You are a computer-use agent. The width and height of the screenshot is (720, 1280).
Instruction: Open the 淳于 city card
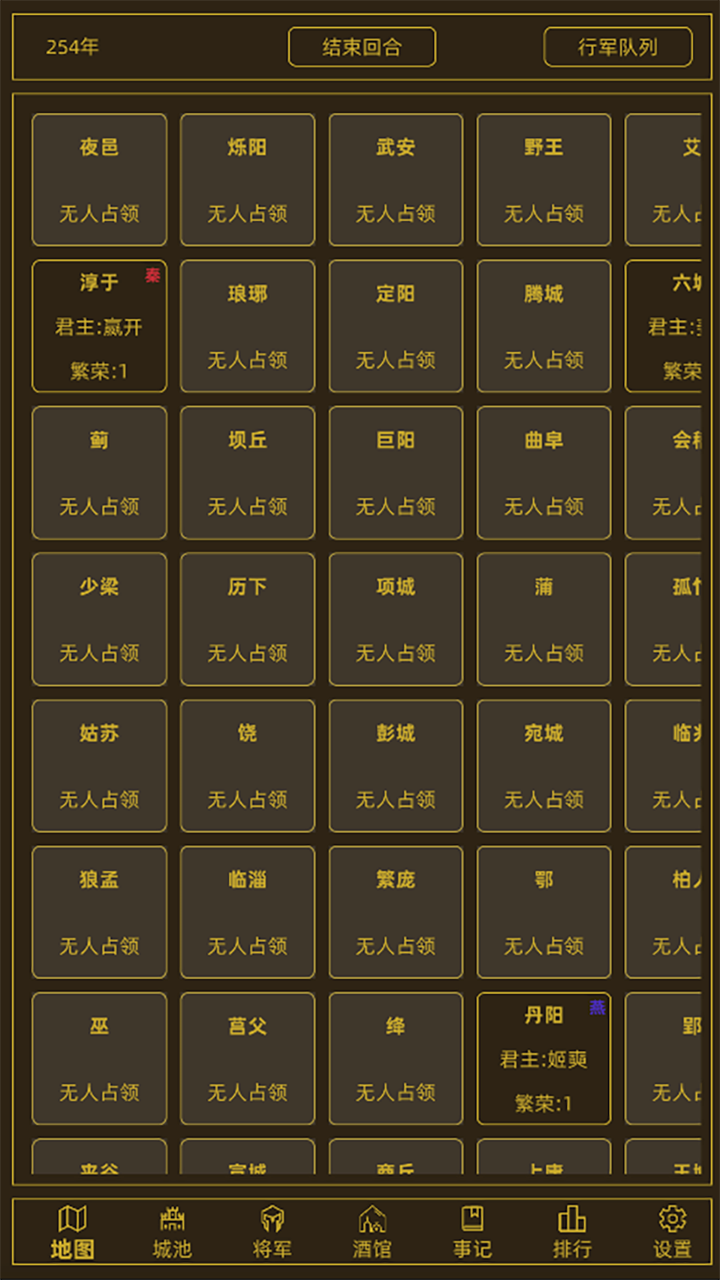pos(99,326)
